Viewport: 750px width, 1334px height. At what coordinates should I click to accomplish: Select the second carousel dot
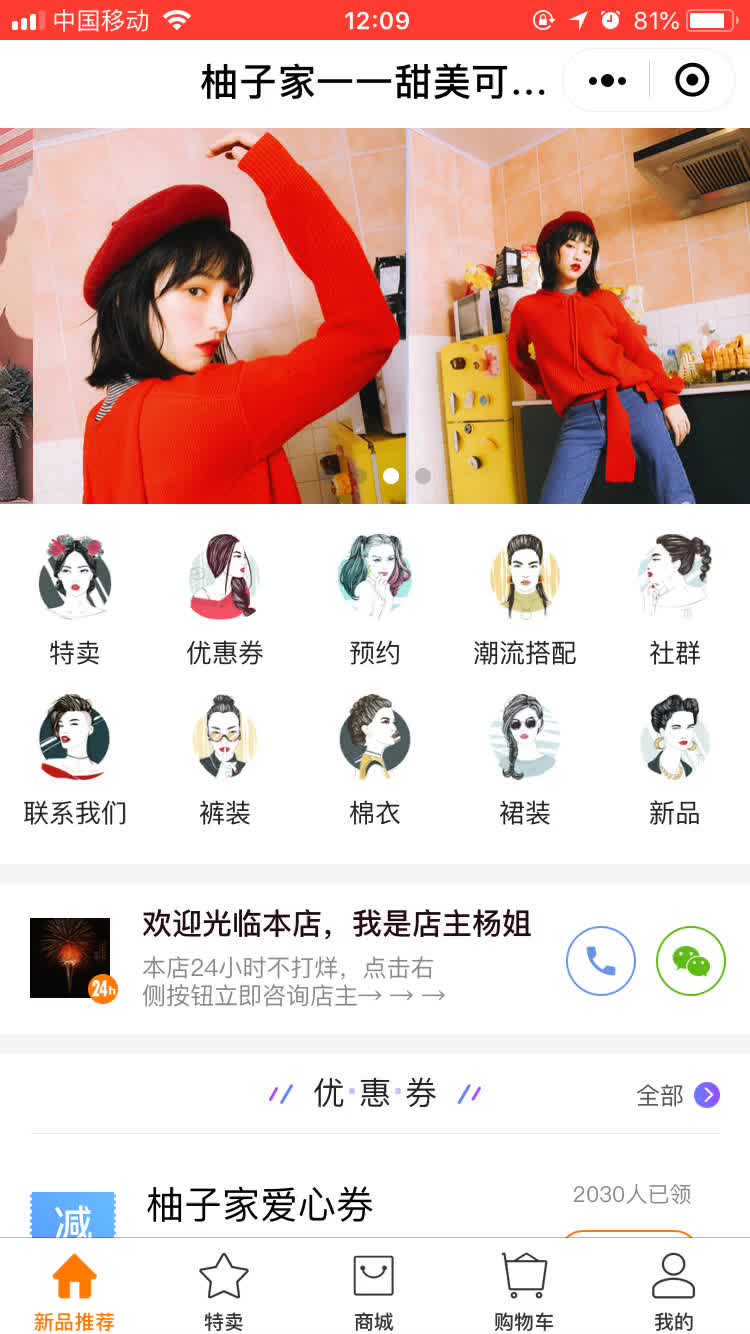pyautogui.click(x=422, y=476)
